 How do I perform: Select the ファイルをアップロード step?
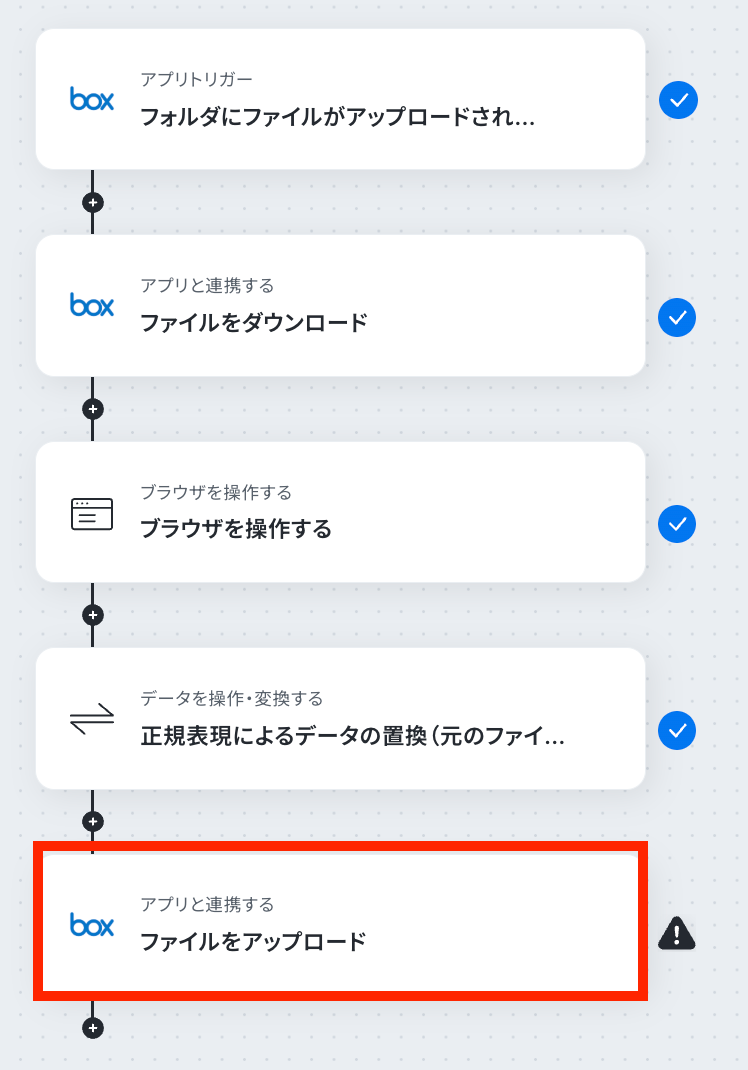[x=341, y=922]
